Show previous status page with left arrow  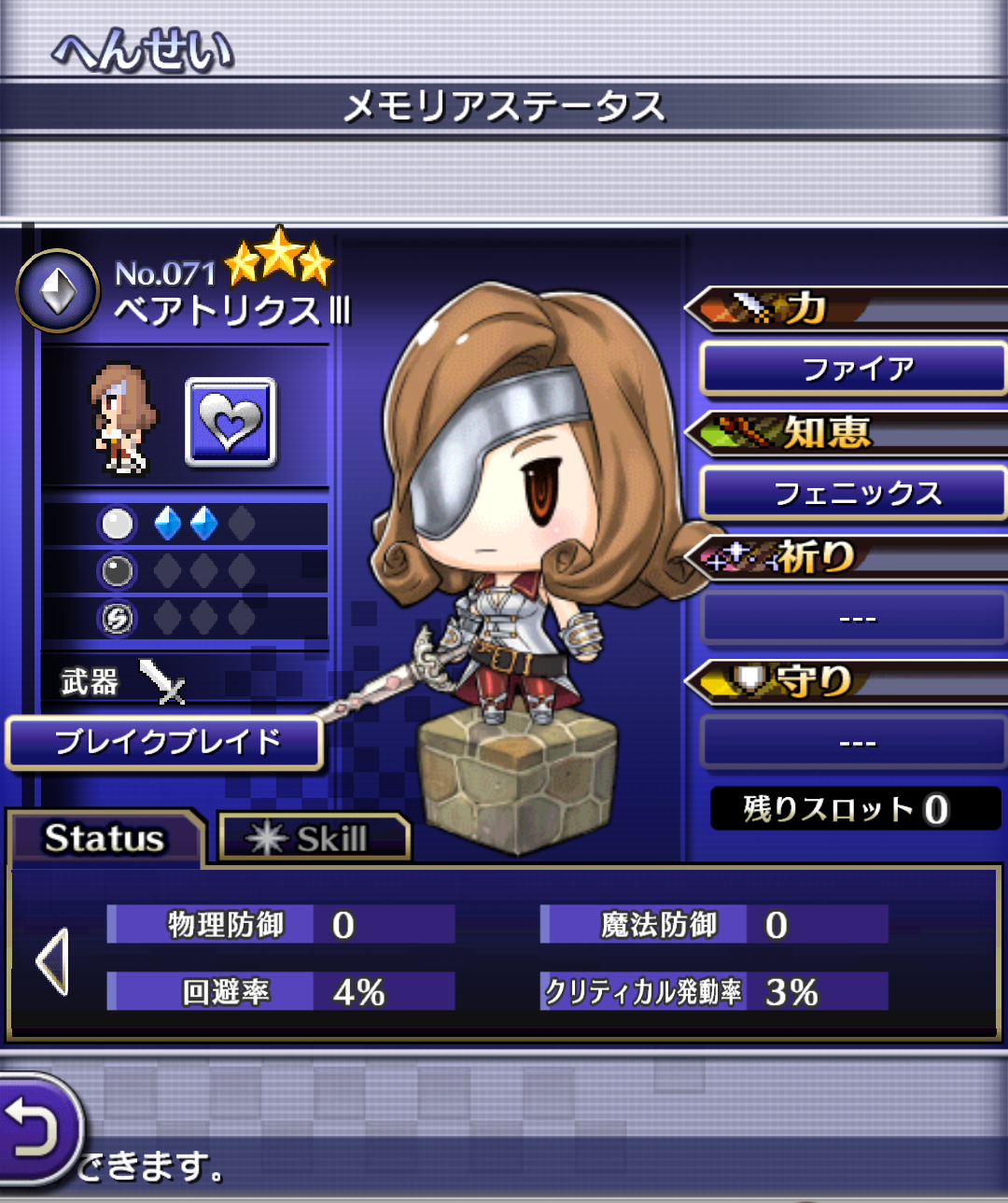pos(53,961)
